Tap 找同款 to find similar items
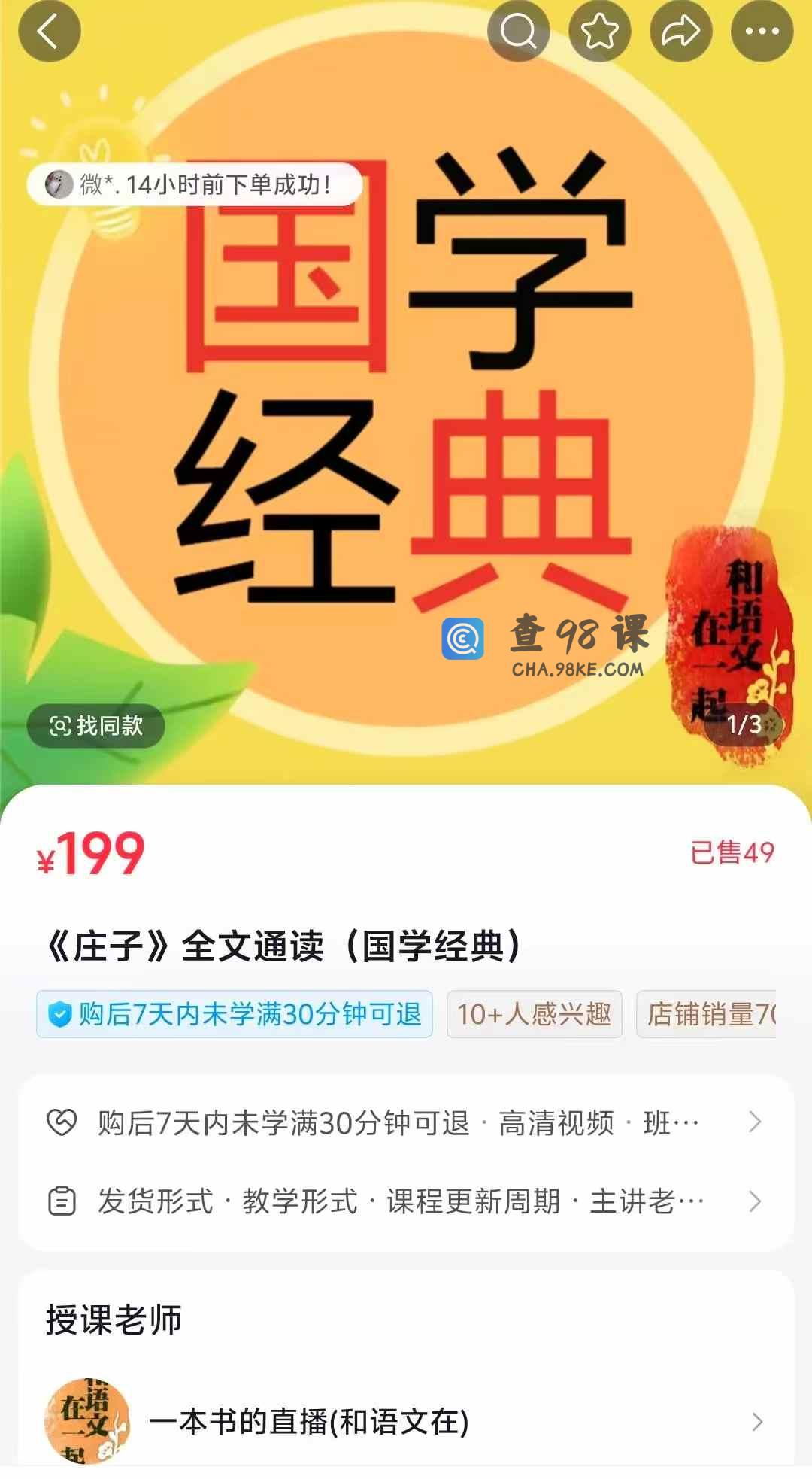Viewport: 812px width, 1479px height. (x=96, y=726)
